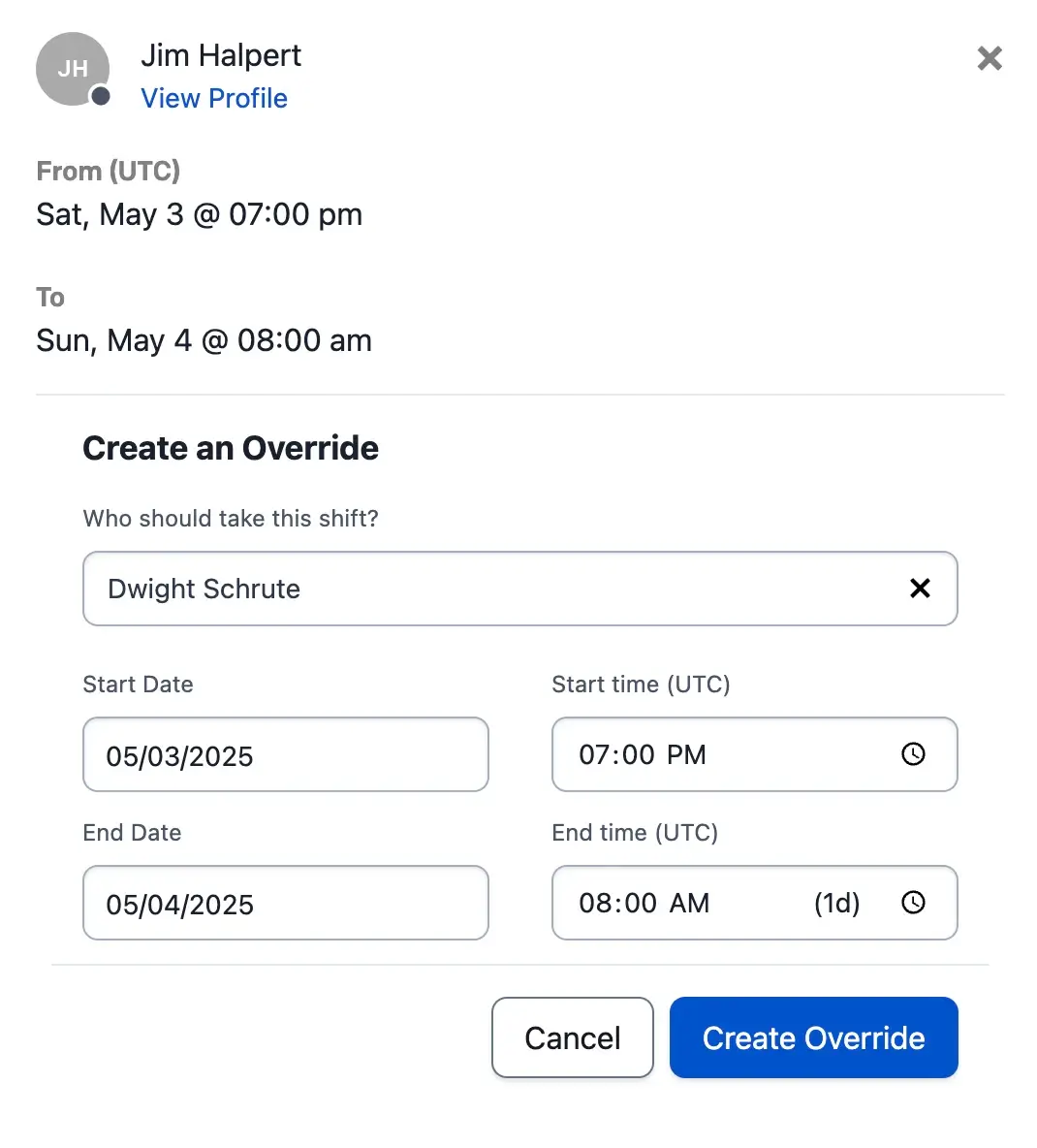Open the View Profile link

point(214,98)
